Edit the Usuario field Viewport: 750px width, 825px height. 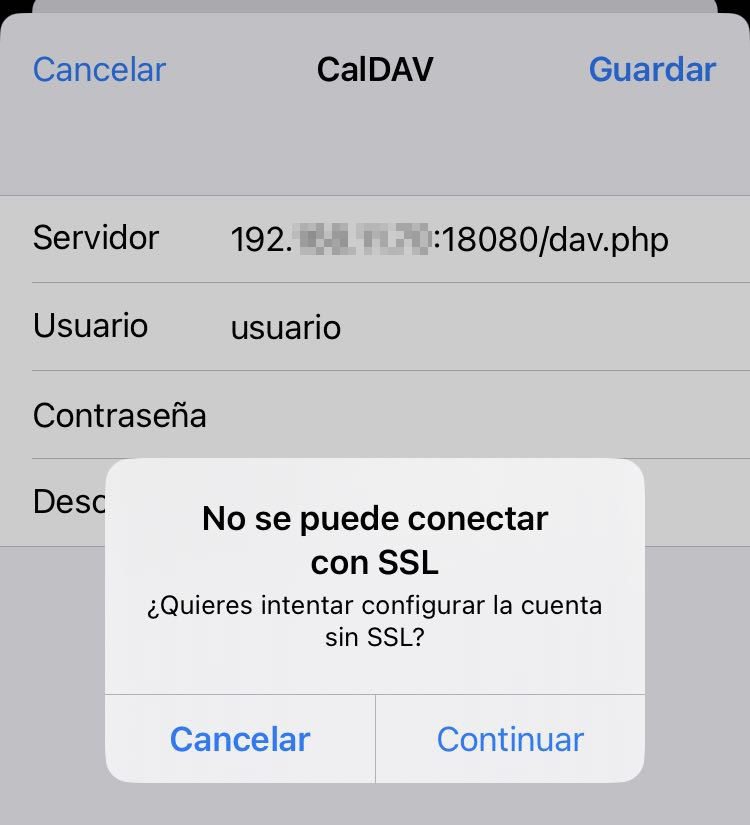tap(450, 327)
